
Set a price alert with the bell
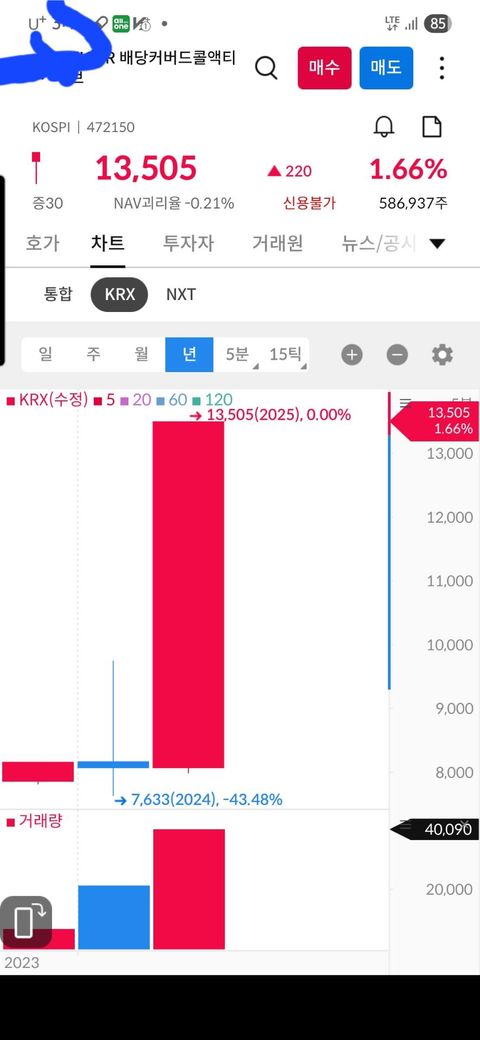click(x=385, y=127)
